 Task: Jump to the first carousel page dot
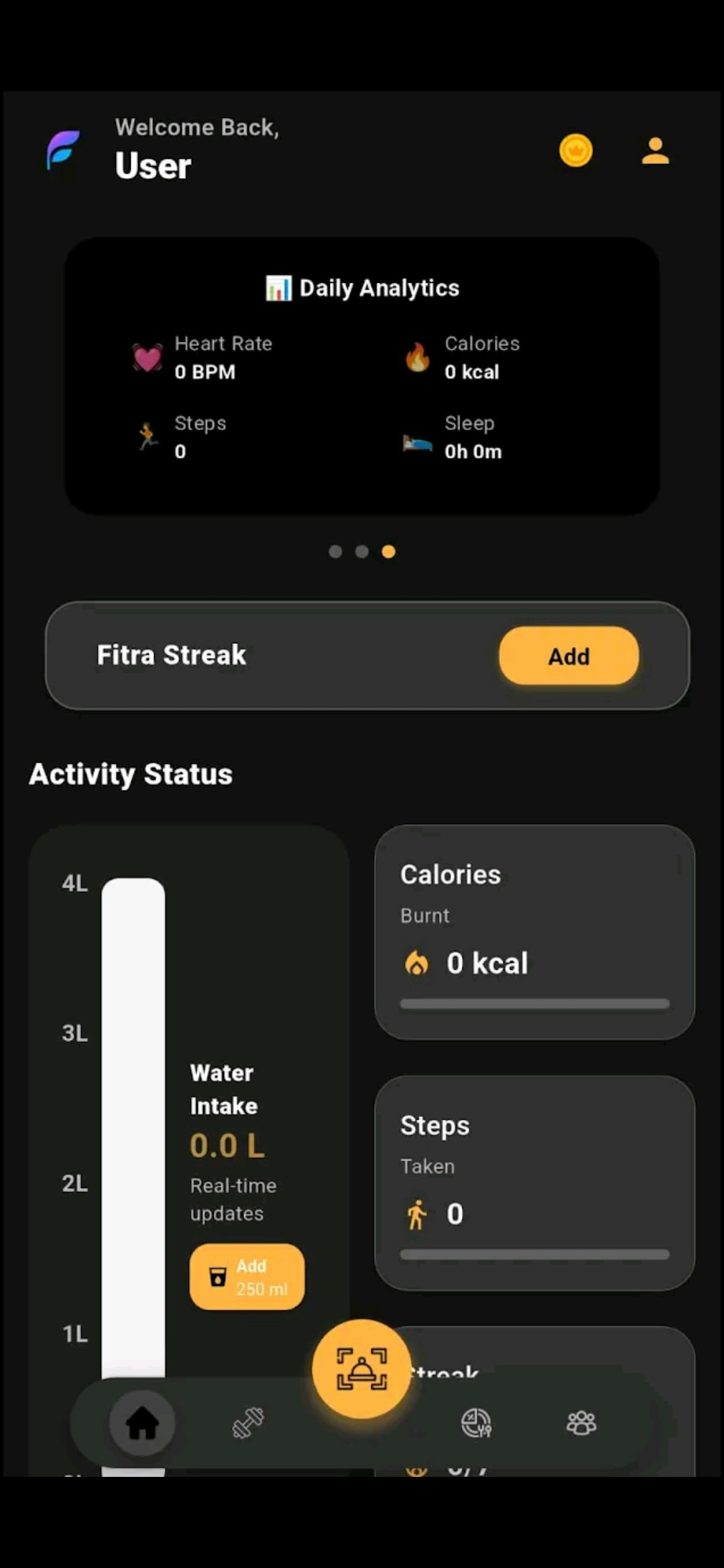click(x=335, y=551)
